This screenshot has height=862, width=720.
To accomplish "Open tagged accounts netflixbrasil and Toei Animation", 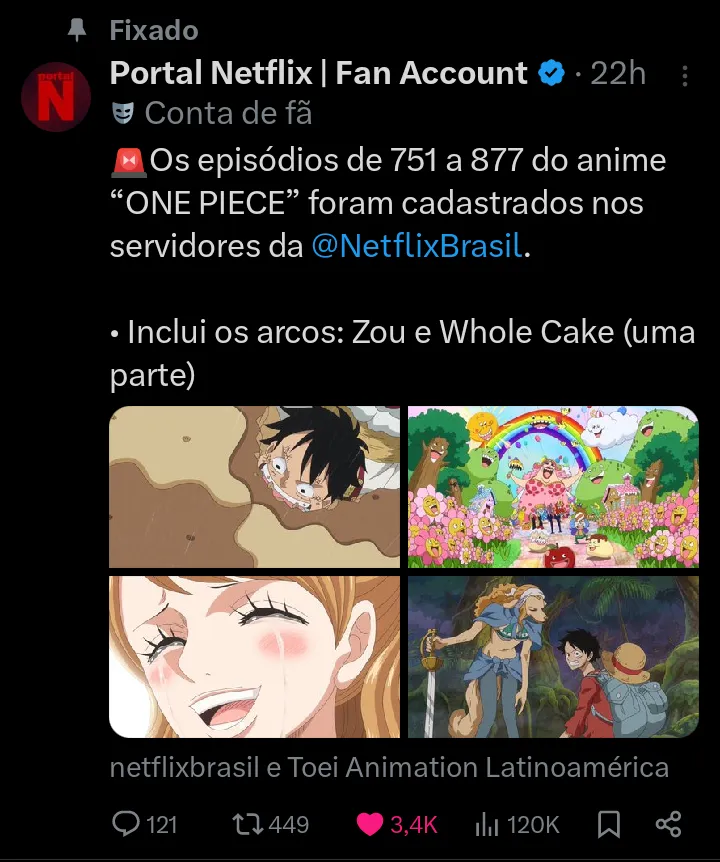I will coord(388,768).
